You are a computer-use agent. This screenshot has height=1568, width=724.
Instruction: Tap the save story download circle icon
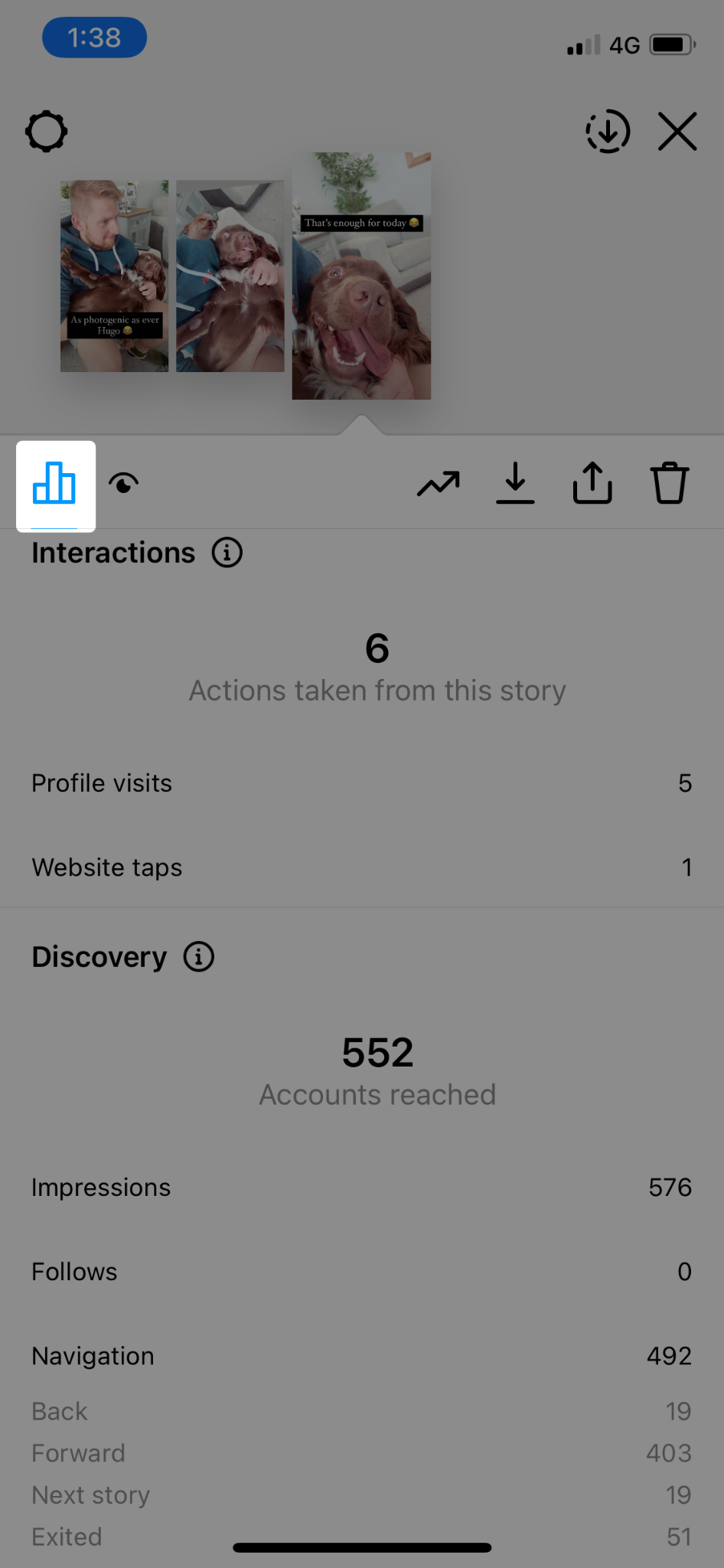pyautogui.click(x=608, y=132)
